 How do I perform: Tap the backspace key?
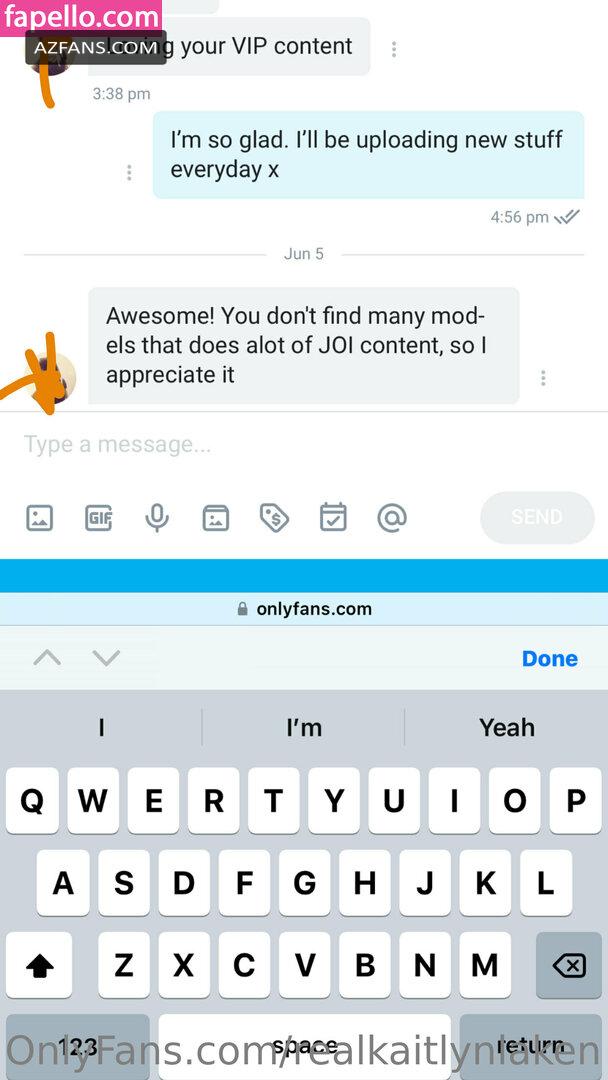[x=569, y=966]
